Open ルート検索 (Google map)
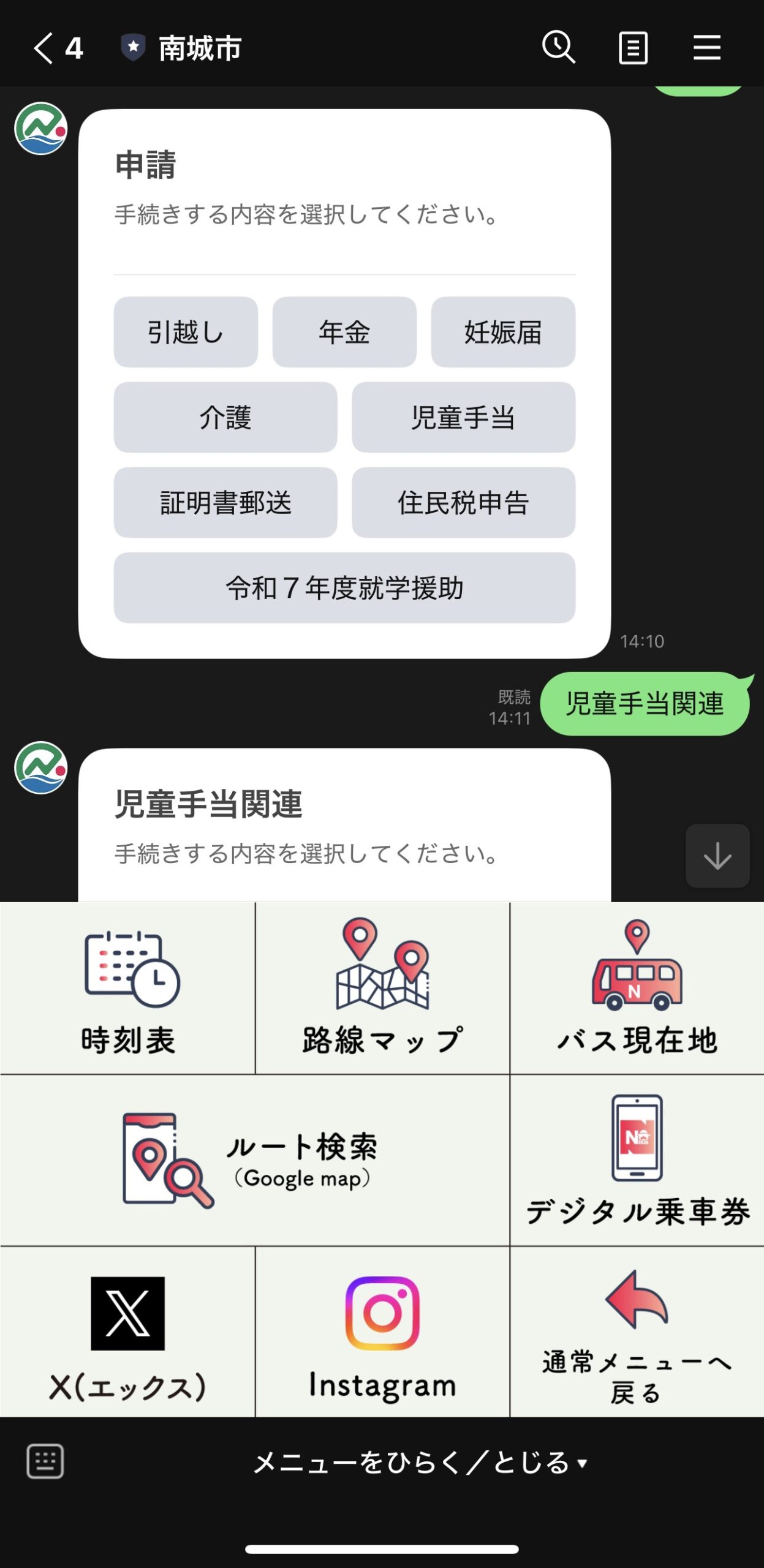Screen dimensions: 764x1568 (254, 1161)
